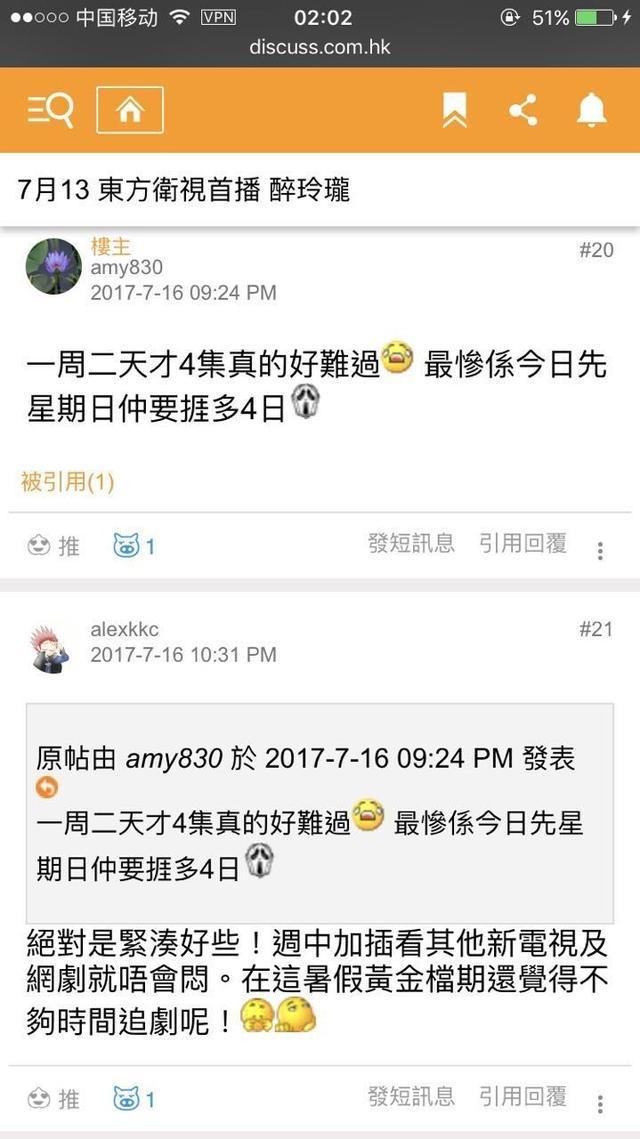Open the menu search icon
The width and height of the screenshot is (640, 1139).
click(x=50, y=110)
